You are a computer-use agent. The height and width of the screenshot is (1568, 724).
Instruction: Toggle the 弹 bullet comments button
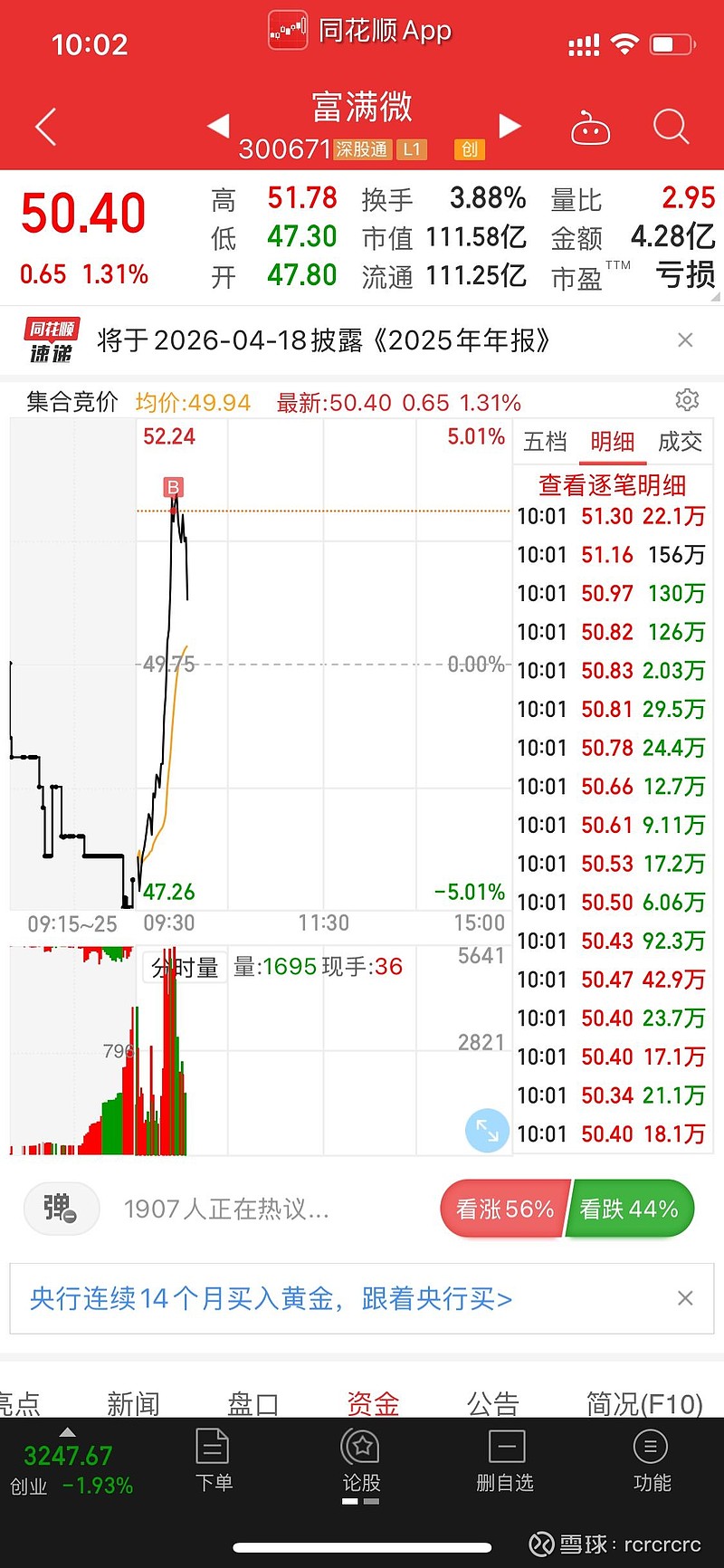(61, 1208)
